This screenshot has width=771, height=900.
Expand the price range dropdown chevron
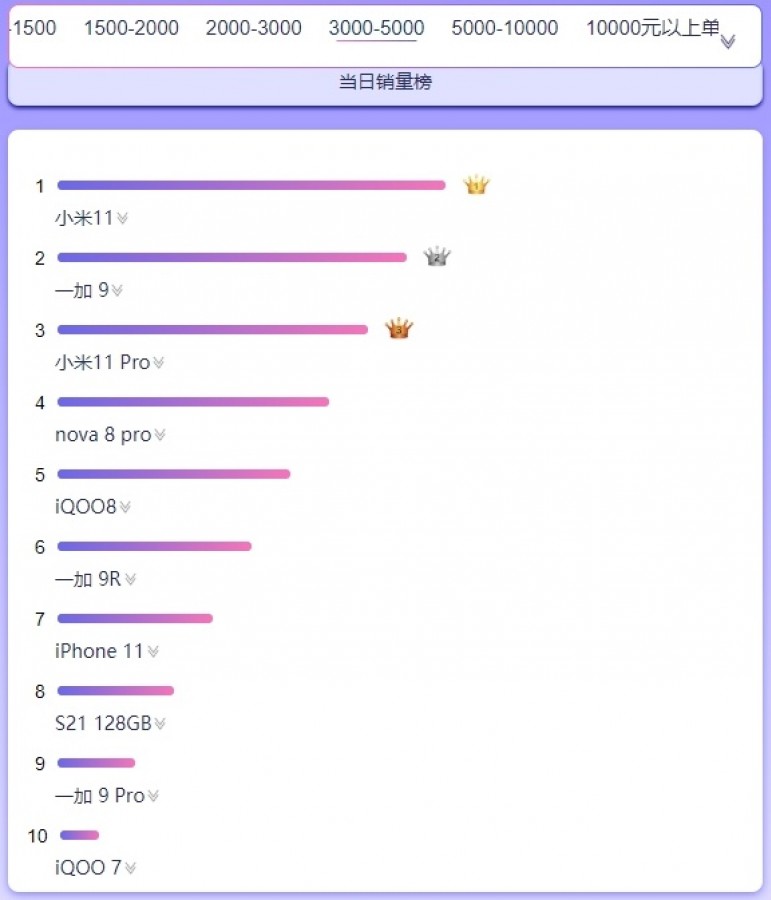point(728,41)
